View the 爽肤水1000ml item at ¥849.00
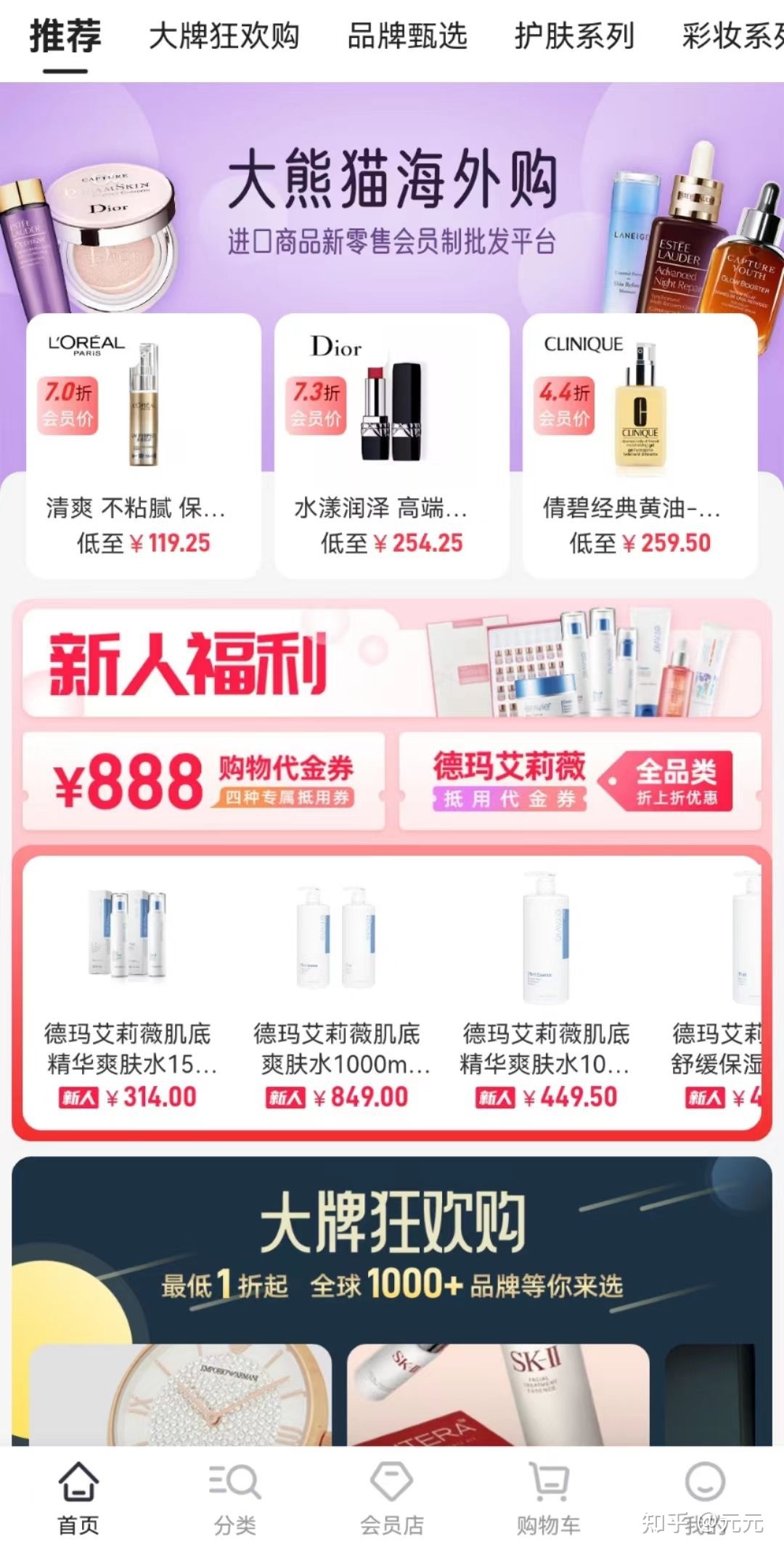This screenshot has height=1555, width=784. (338, 995)
